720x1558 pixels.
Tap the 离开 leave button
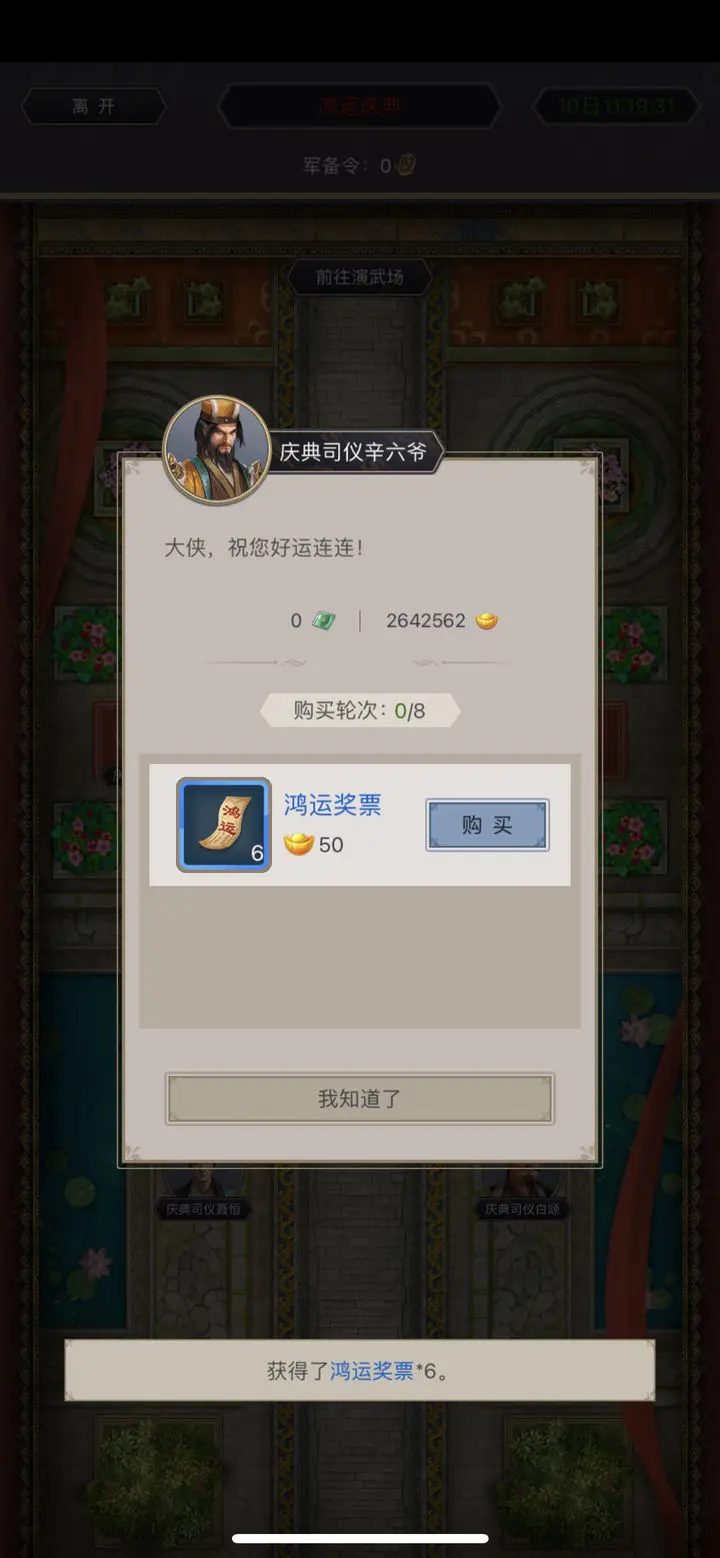(93, 106)
